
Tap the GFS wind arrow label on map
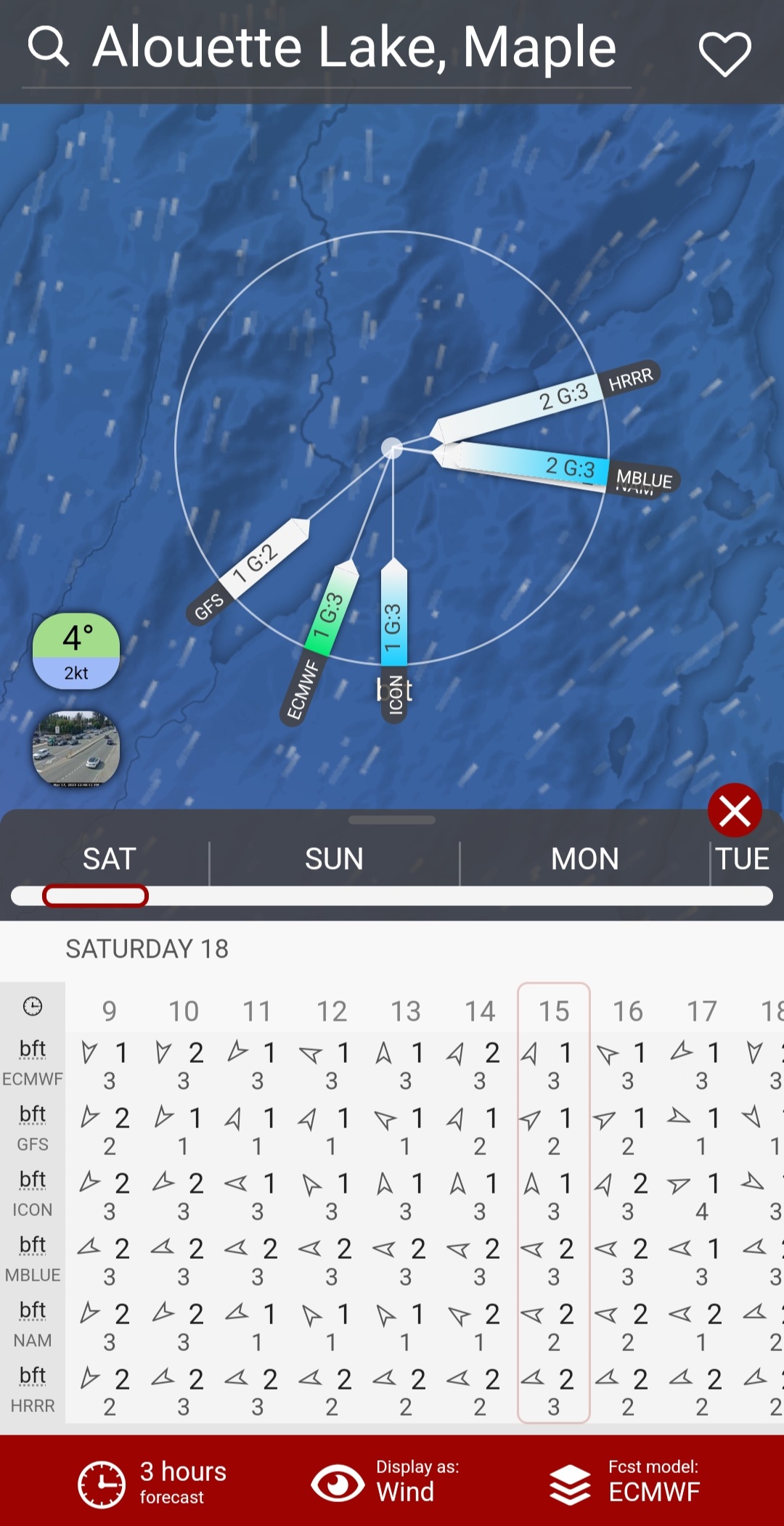(x=209, y=606)
